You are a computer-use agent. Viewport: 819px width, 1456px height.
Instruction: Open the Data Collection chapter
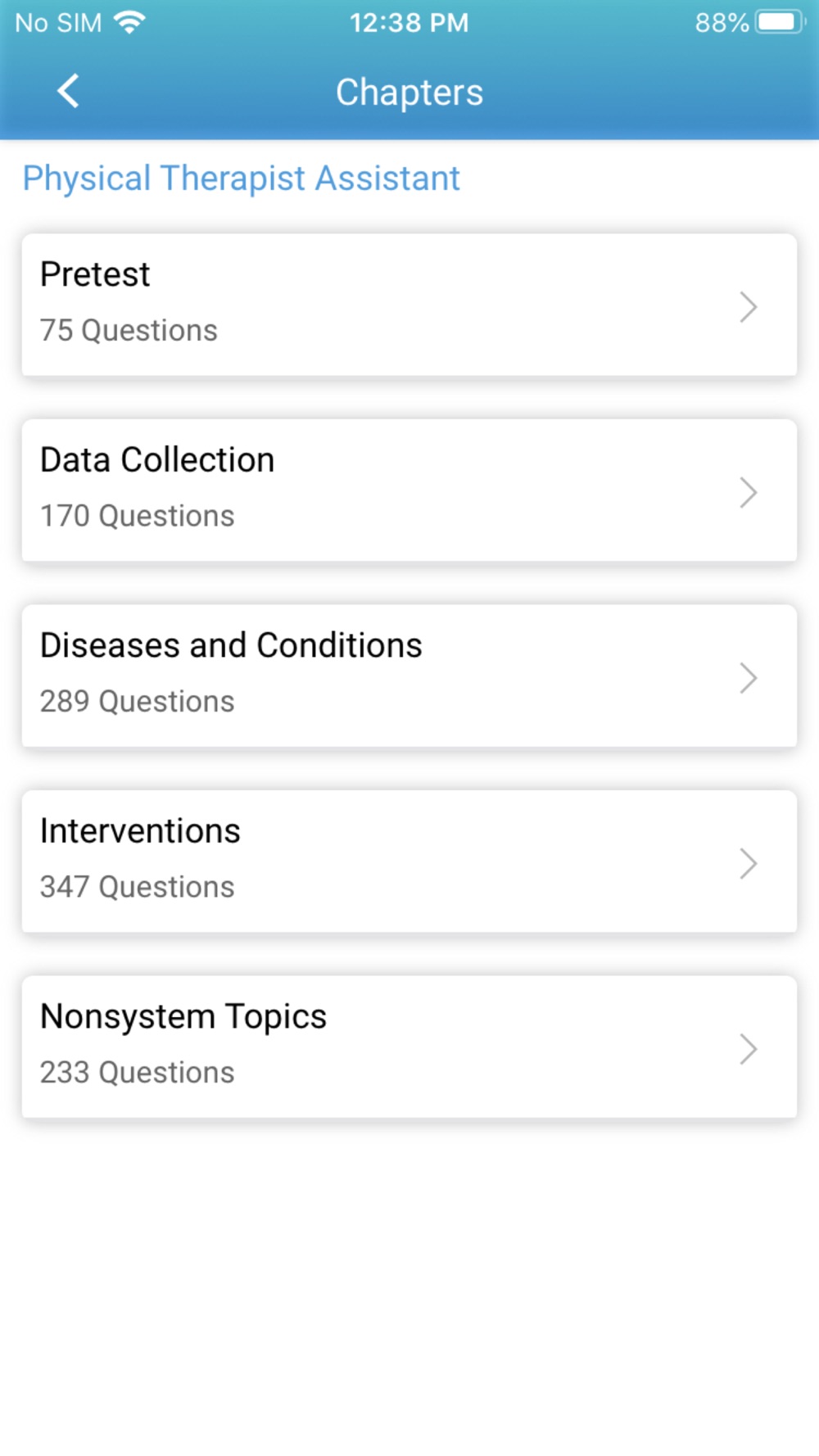point(409,490)
